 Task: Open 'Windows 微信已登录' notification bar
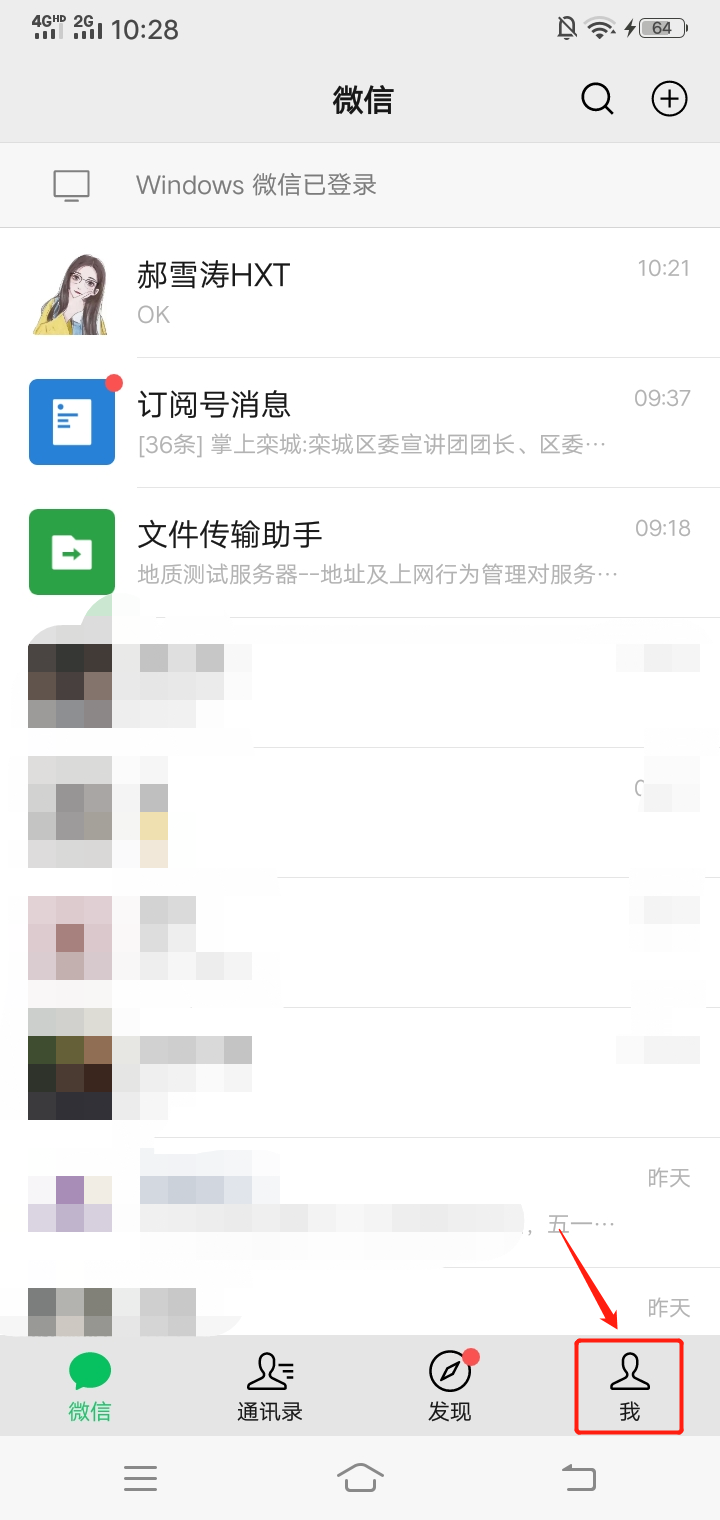(360, 184)
